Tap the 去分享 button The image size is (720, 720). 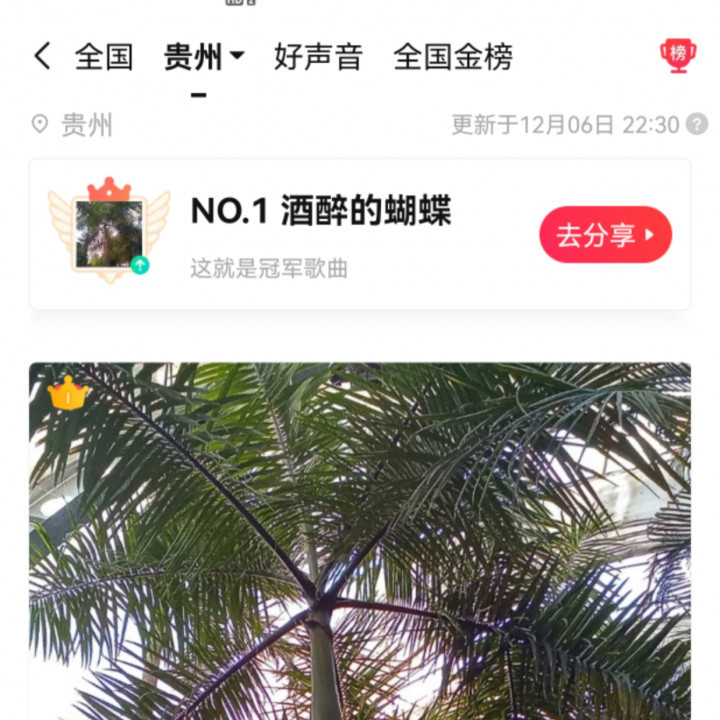(605, 235)
